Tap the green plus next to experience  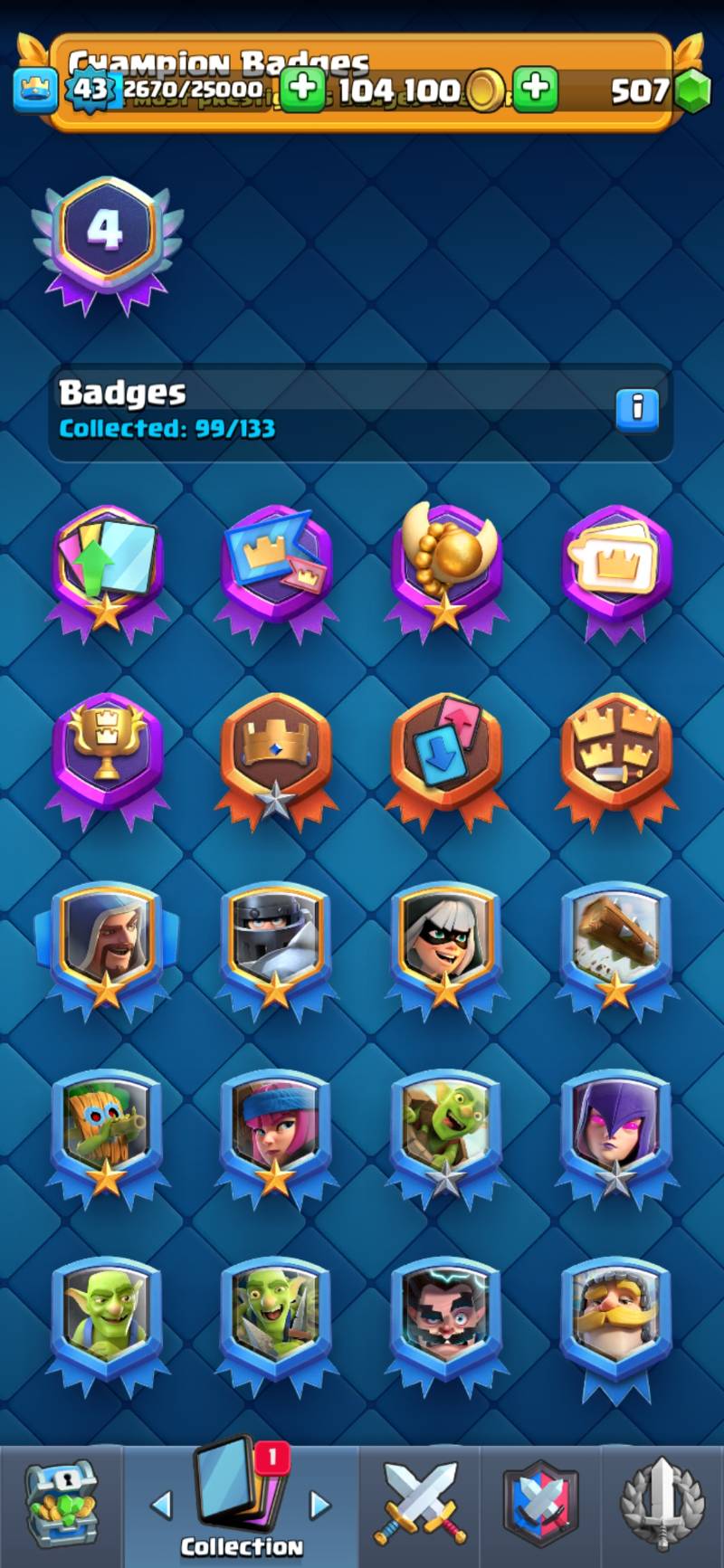[302, 89]
